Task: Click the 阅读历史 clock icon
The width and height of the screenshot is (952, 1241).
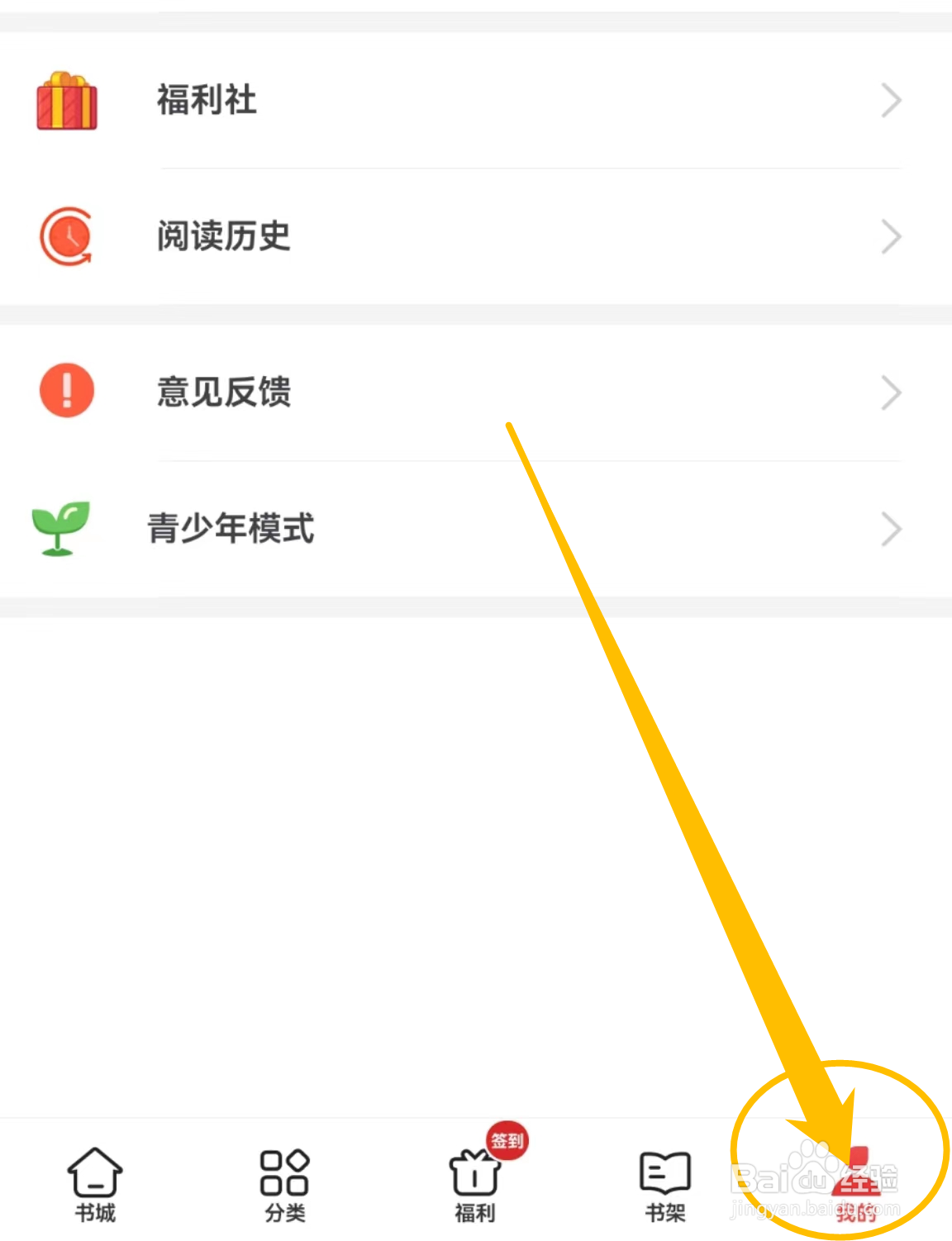Action: (66, 237)
